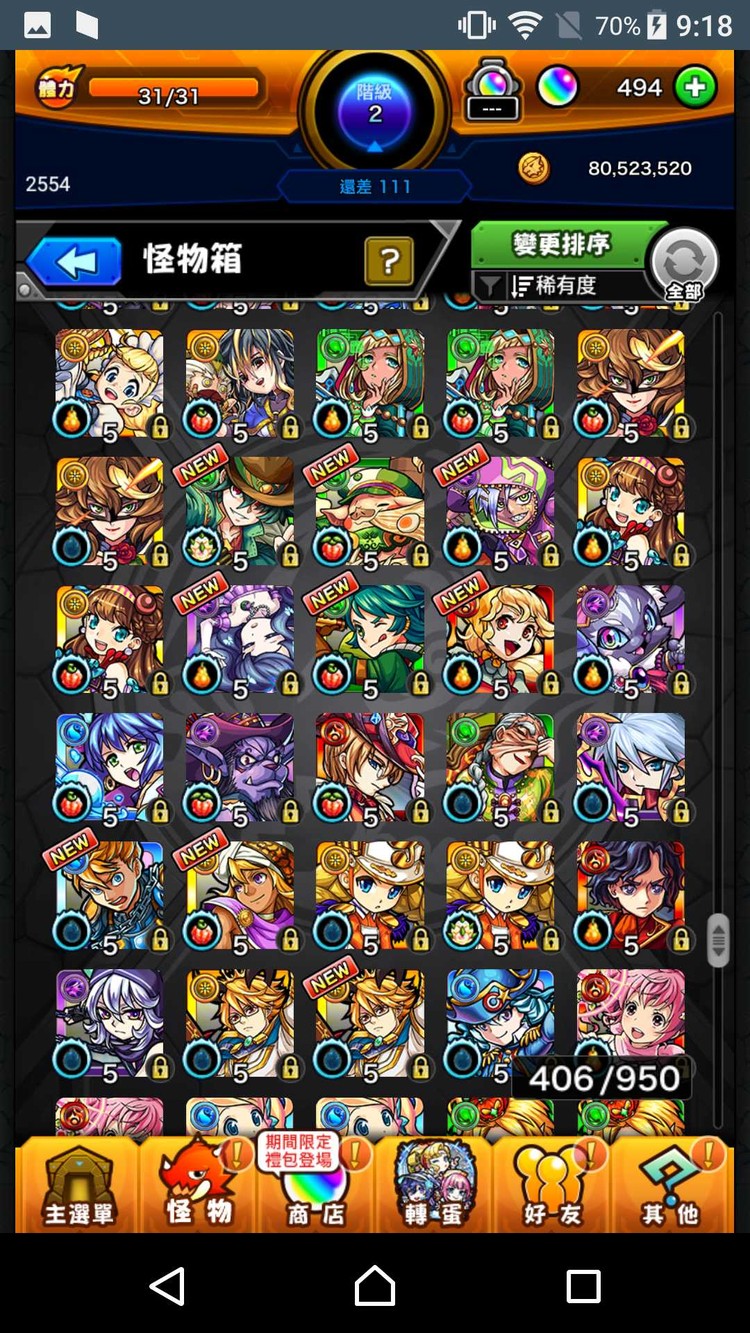Open the yellow question mark help
The height and width of the screenshot is (1333, 750).
click(x=390, y=262)
